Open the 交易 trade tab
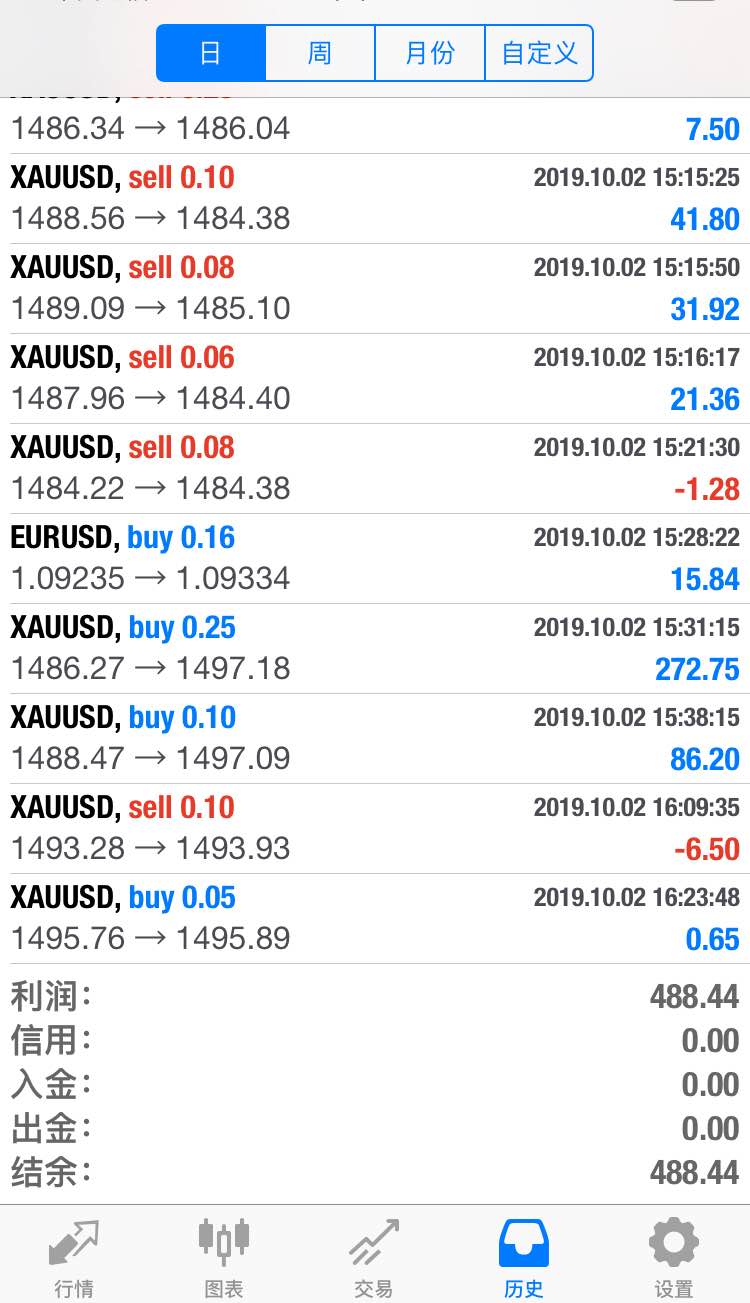Image resolution: width=750 pixels, height=1303 pixels. [374, 1256]
